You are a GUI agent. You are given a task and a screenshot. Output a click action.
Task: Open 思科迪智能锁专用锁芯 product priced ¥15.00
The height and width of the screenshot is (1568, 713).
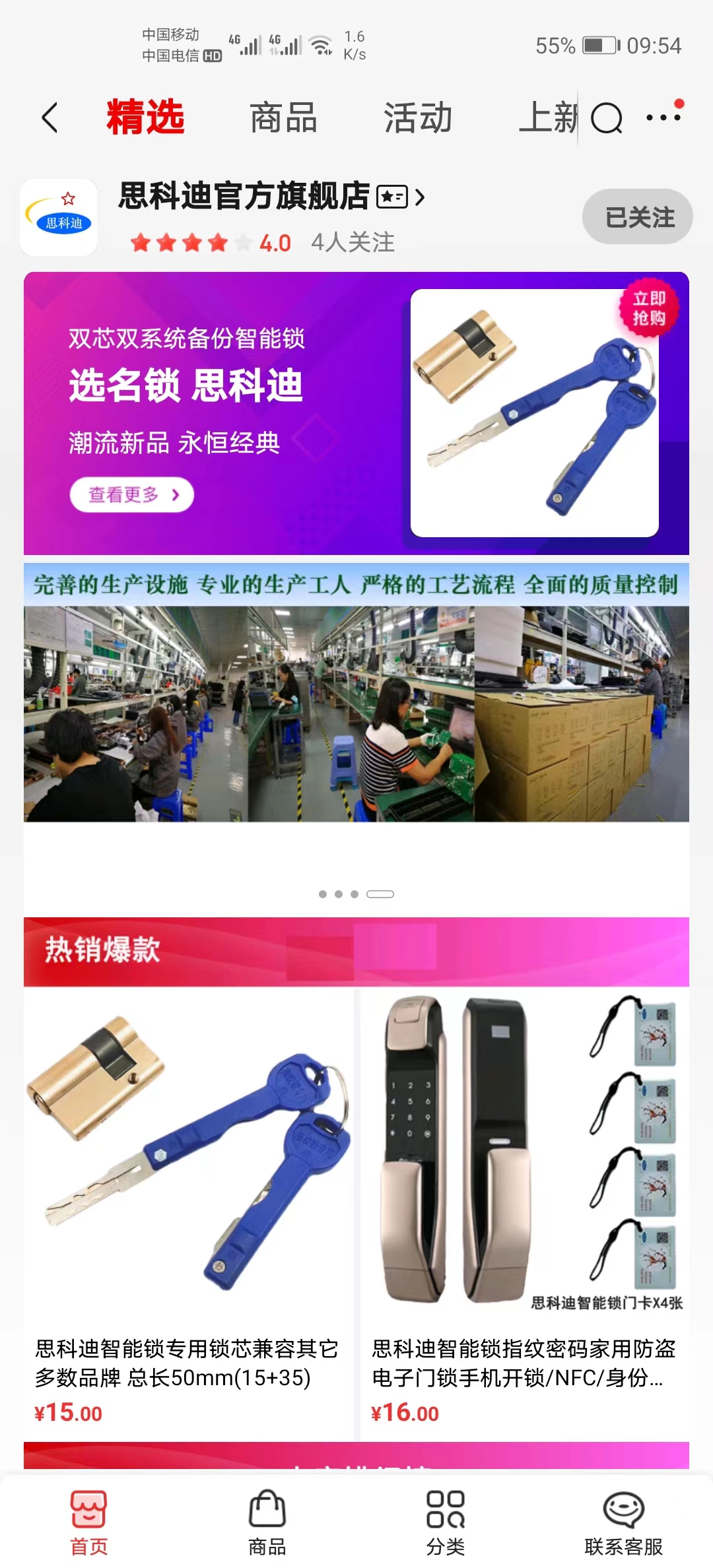(x=188, y=1214)
